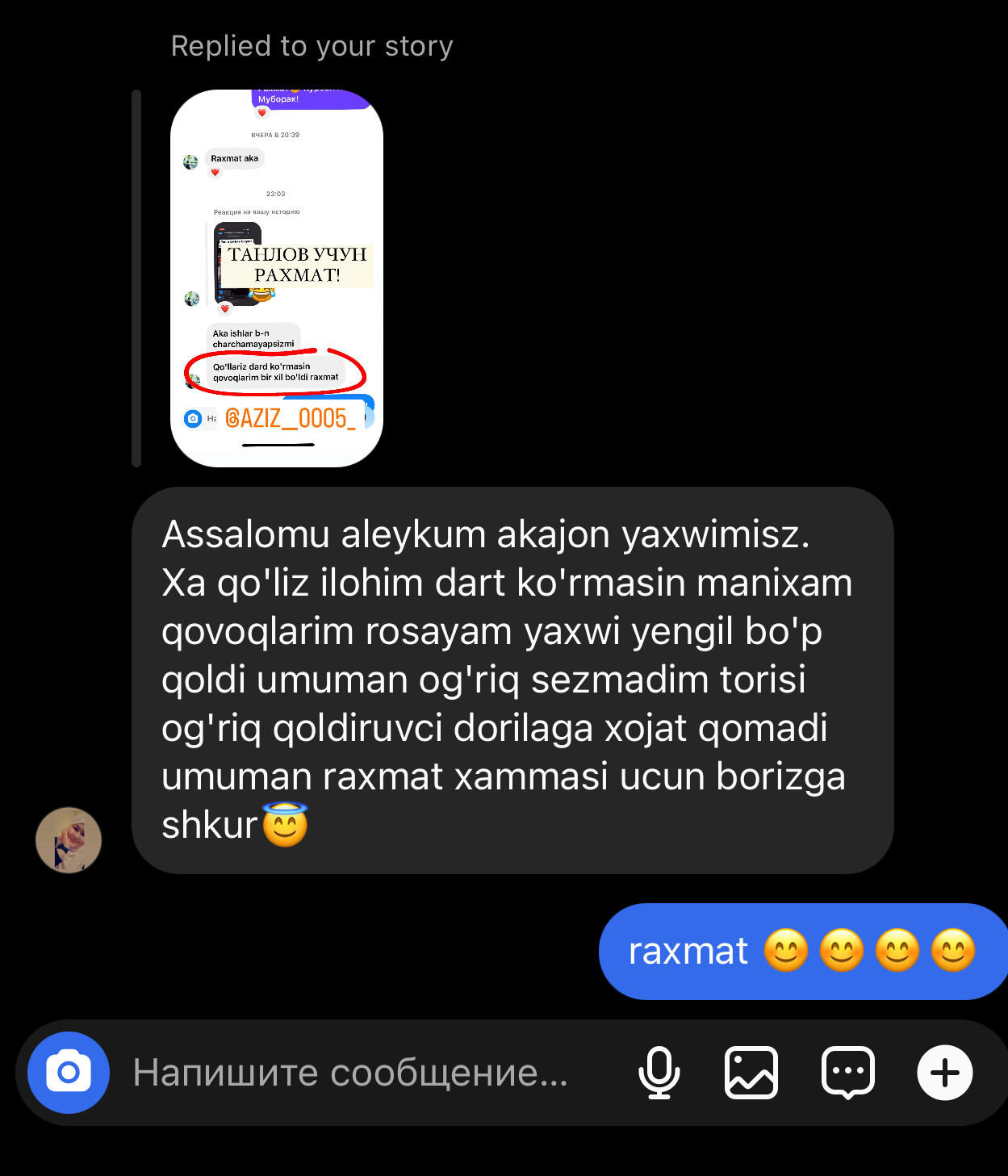Open the sender's profile picture
The image size is (1008, 1176).
click(69, 839)
